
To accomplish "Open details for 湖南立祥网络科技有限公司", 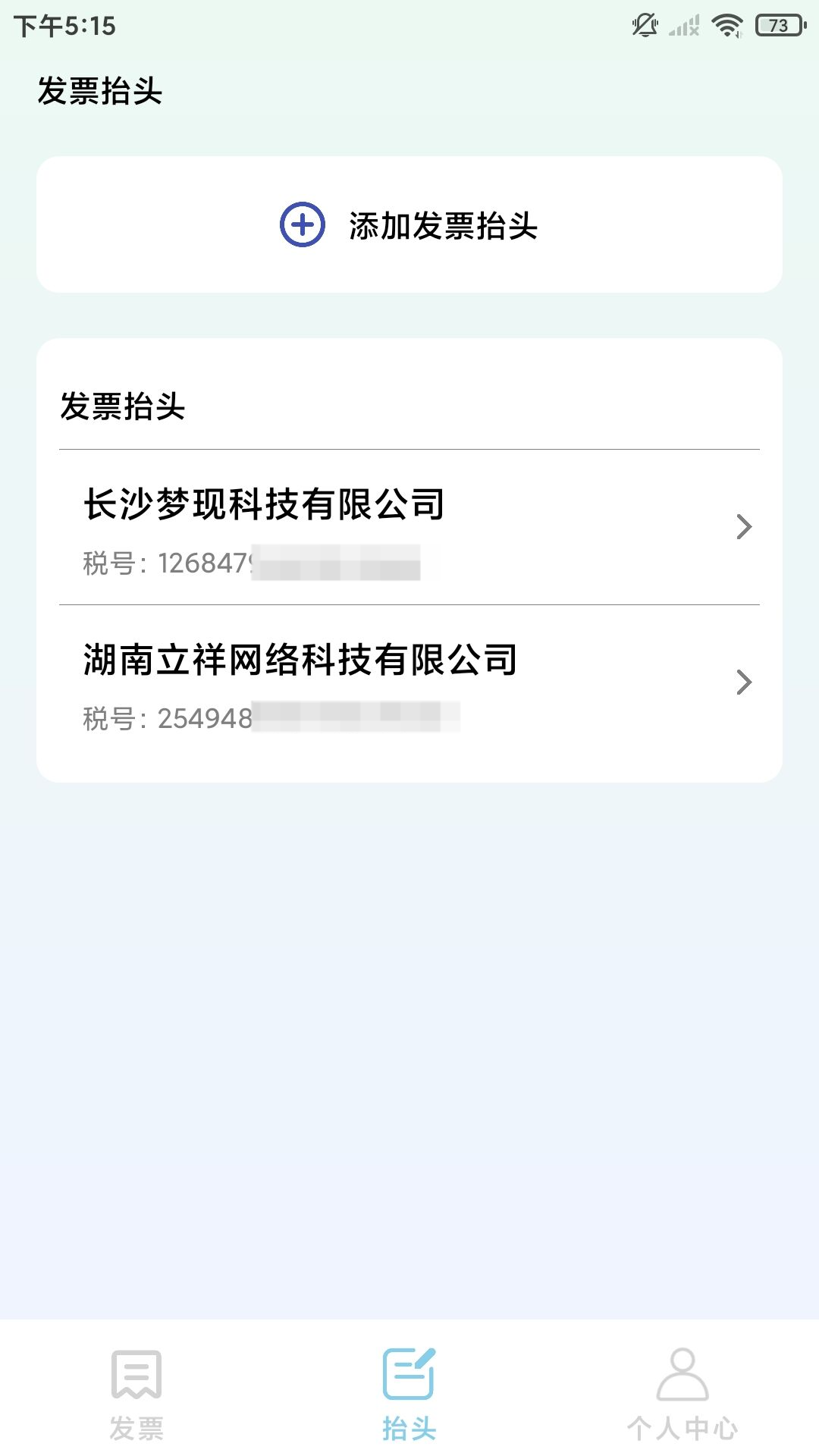I will (x=301, y=658).
